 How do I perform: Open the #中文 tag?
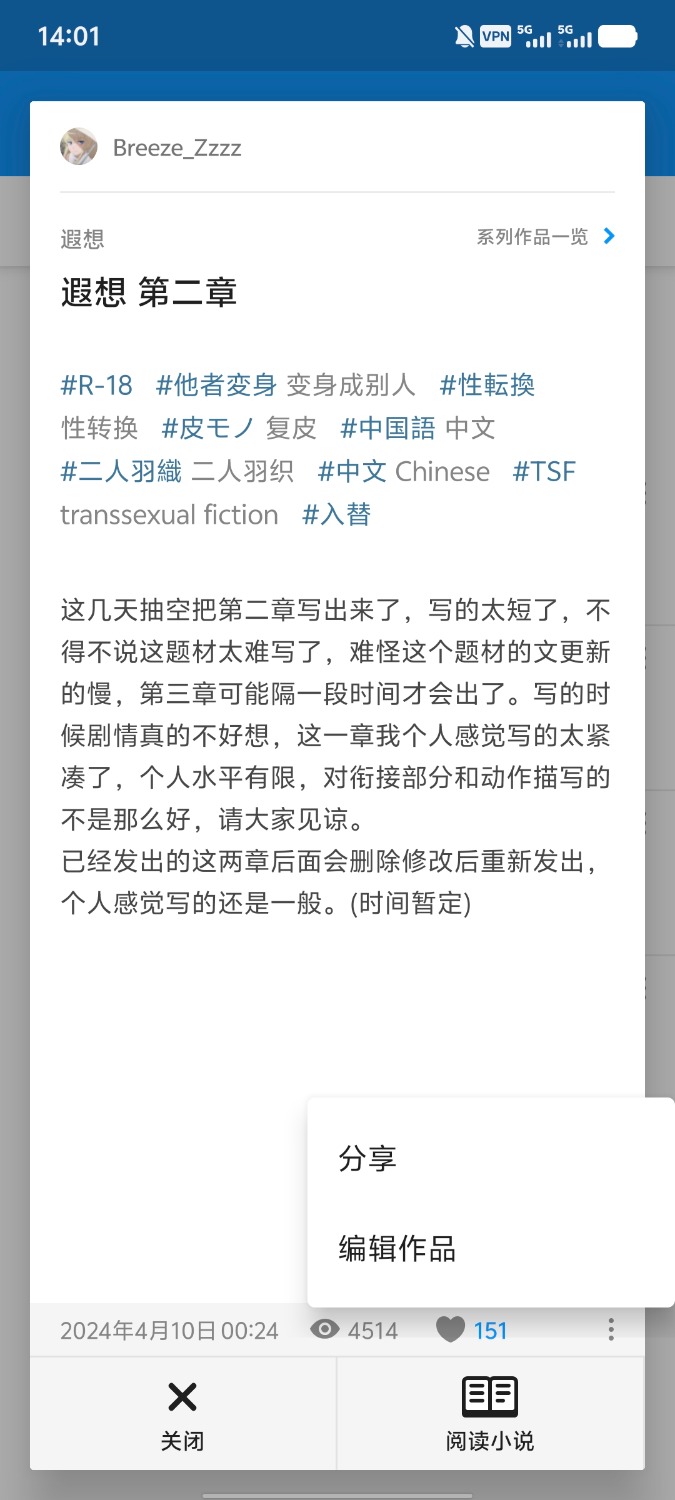click(x=352, y=471)
